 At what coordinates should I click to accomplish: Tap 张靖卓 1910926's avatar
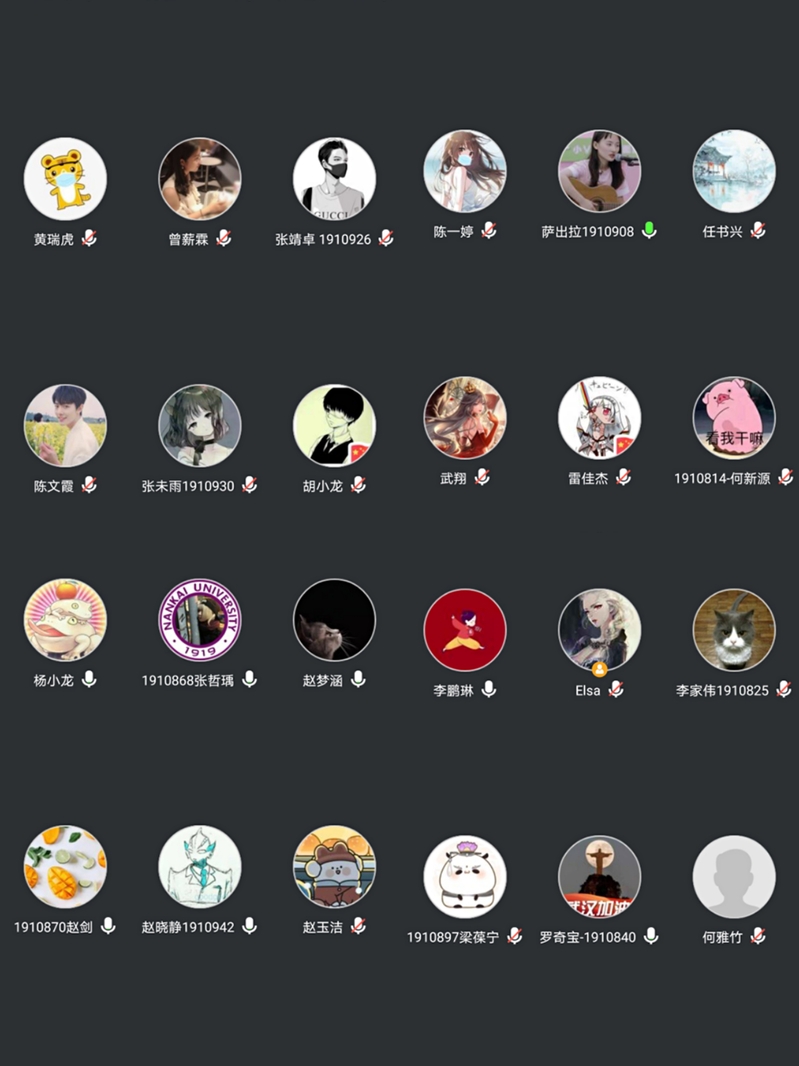(334, 179)
